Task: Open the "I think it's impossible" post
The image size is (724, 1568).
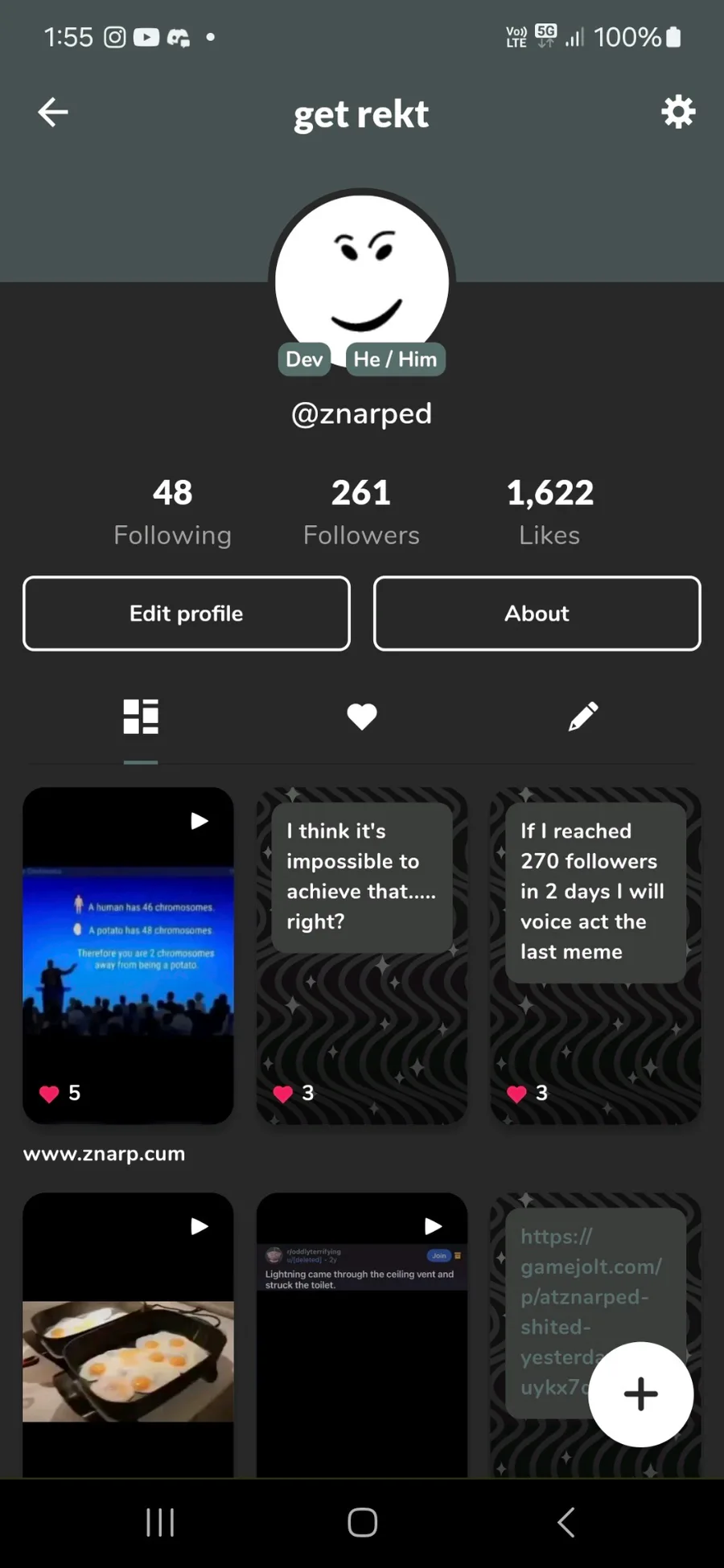Action: coord(362,955)
